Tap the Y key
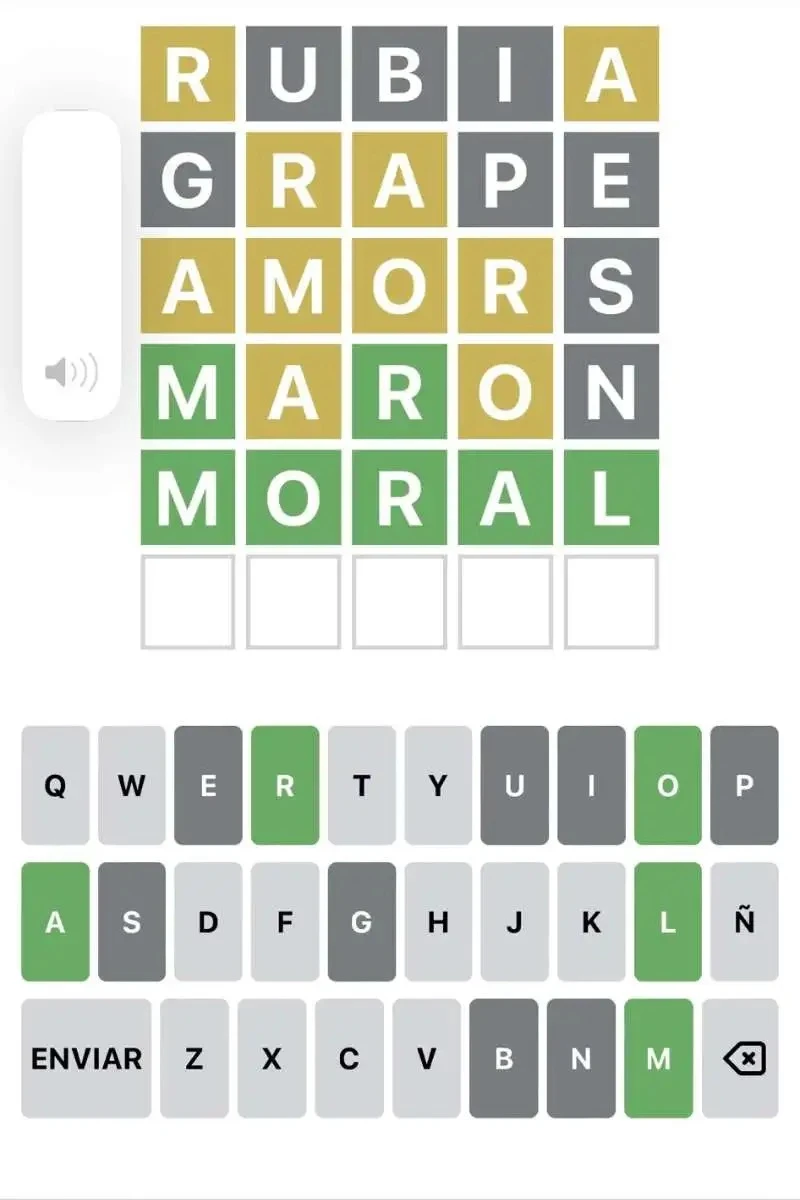 pyautogui.click(x=438, y=786)
